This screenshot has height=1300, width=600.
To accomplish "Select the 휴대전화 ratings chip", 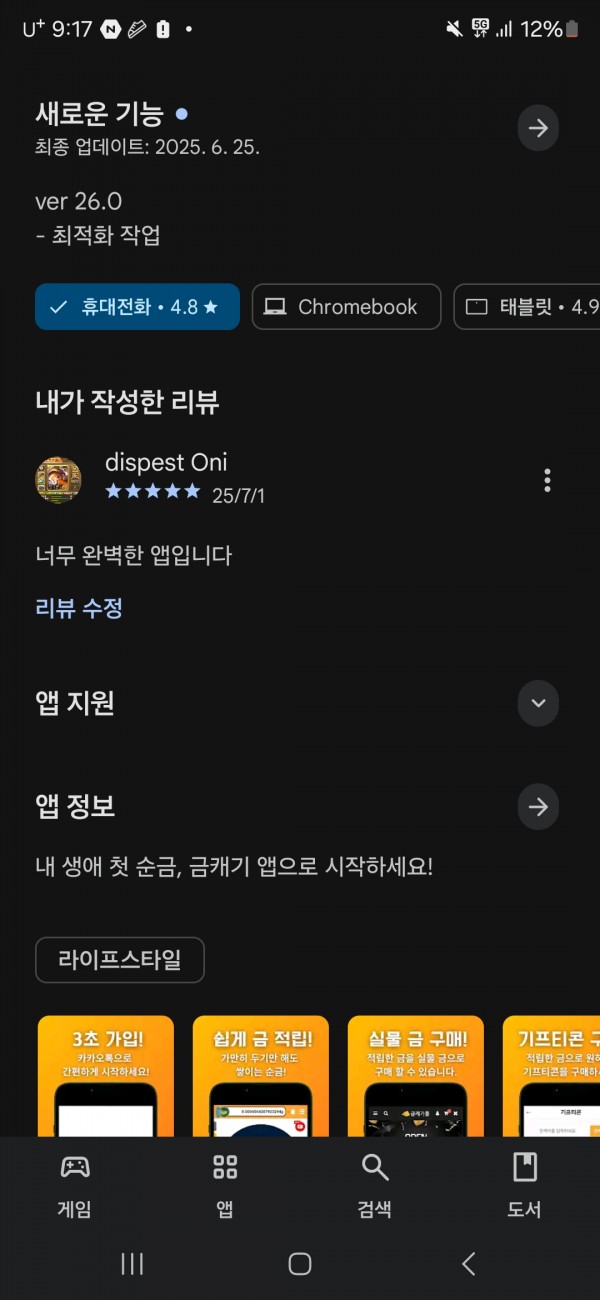I will (137, 307).
